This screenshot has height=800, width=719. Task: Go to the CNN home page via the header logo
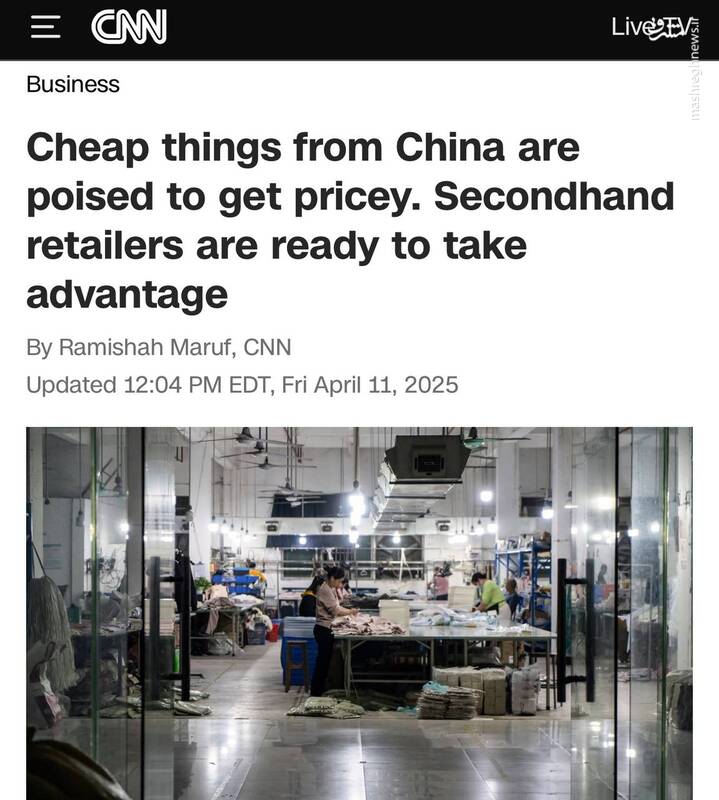129,28
